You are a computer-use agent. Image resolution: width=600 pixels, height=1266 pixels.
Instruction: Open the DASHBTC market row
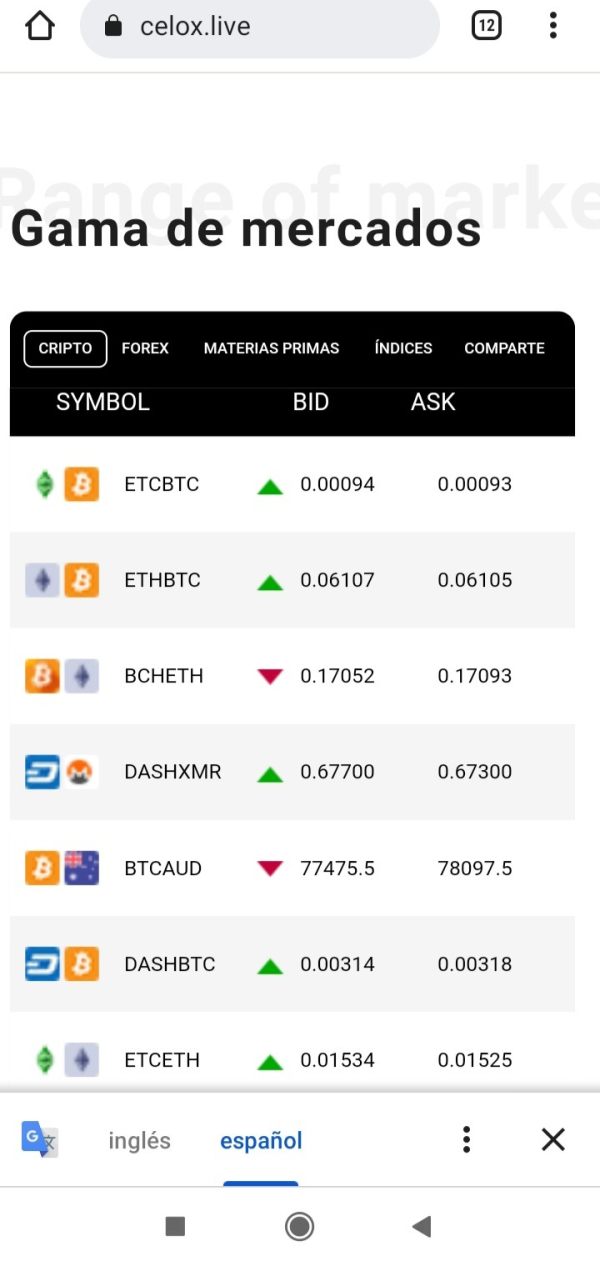coord(292,964)
